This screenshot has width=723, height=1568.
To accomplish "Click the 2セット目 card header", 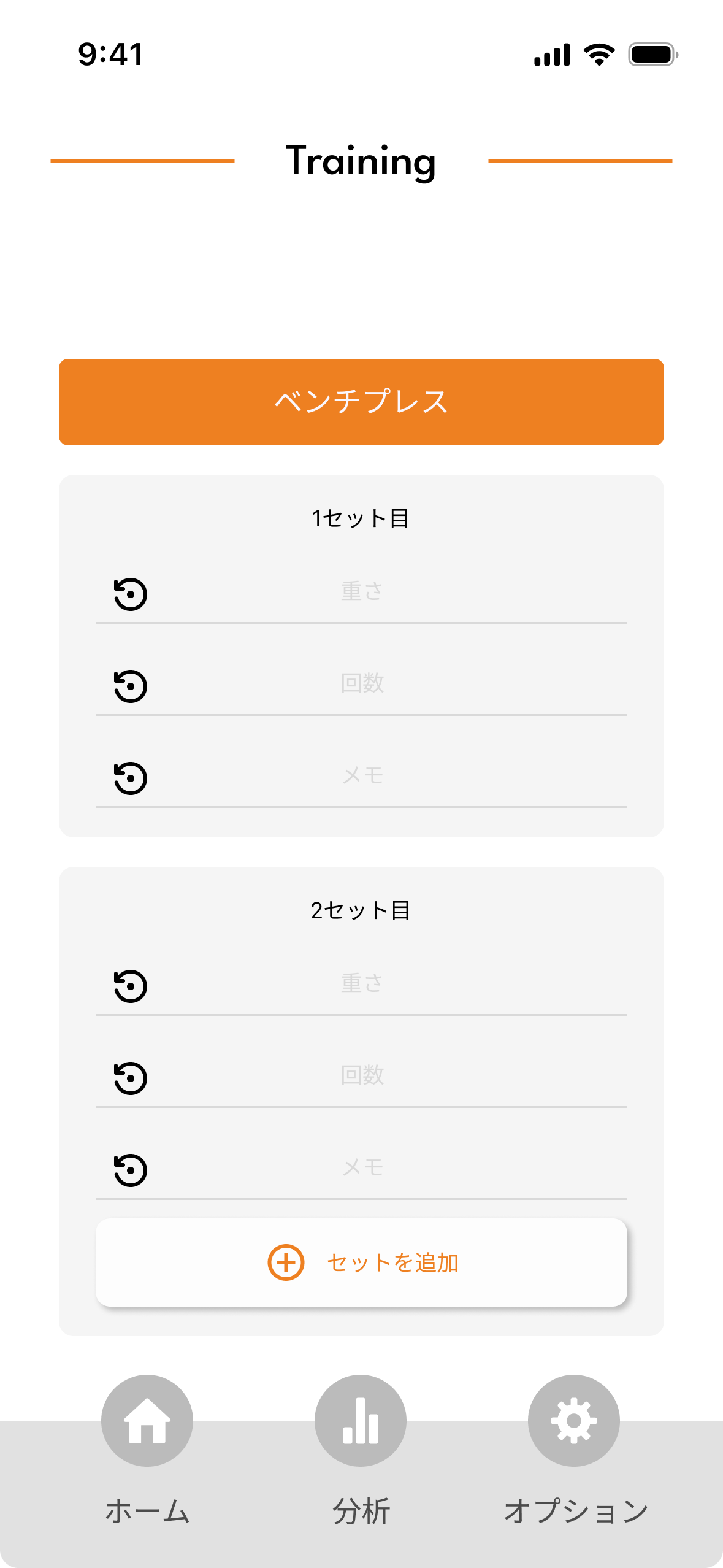I will (361, 912).
